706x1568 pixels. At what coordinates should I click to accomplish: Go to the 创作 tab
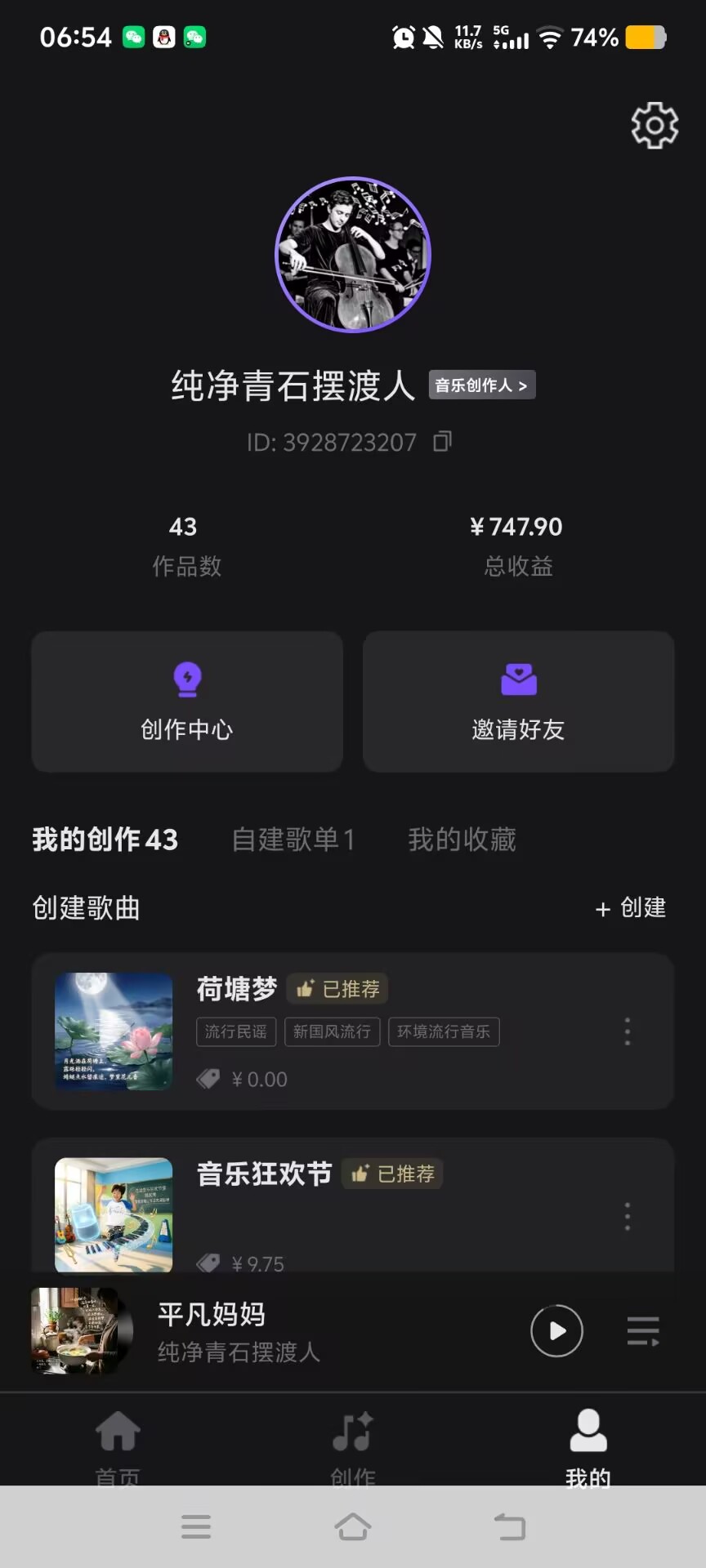[x=353, y=1447]
